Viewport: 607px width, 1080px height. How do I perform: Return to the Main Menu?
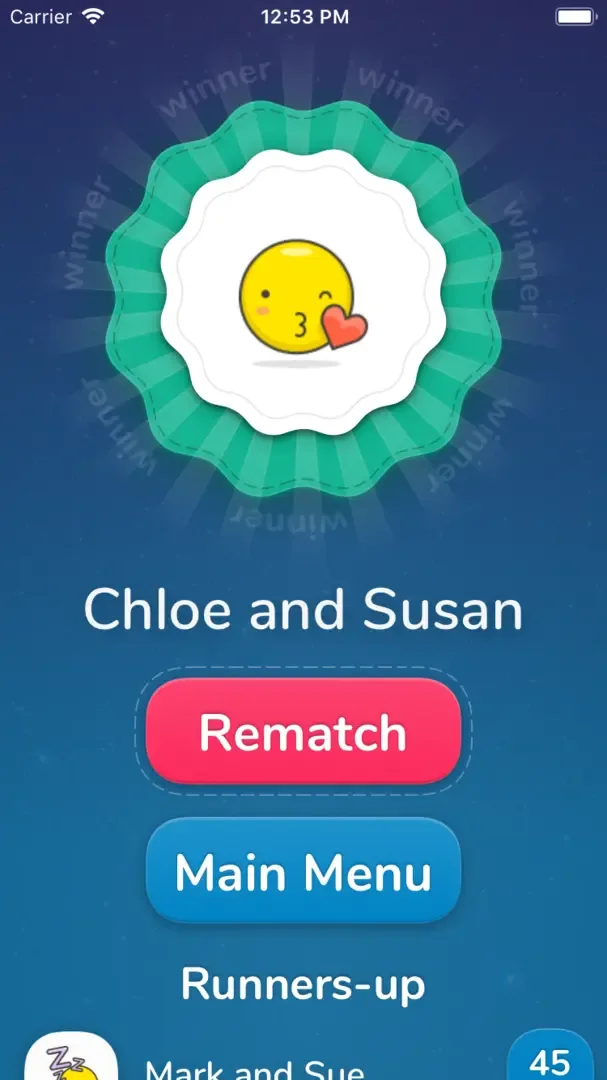click(303, 871)
